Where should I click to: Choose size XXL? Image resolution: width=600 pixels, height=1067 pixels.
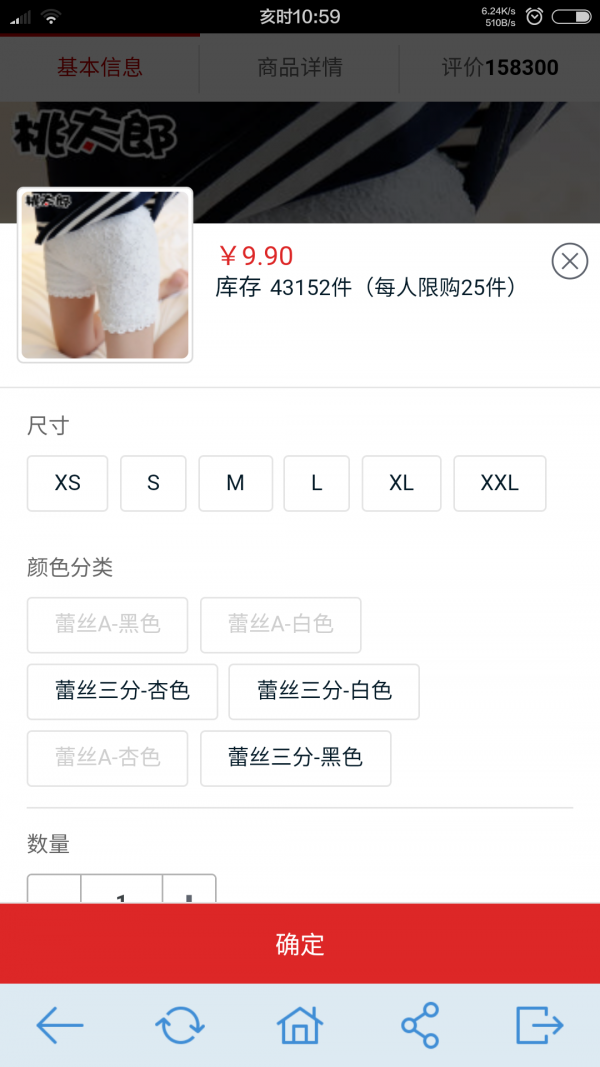[x=499, y=483]
